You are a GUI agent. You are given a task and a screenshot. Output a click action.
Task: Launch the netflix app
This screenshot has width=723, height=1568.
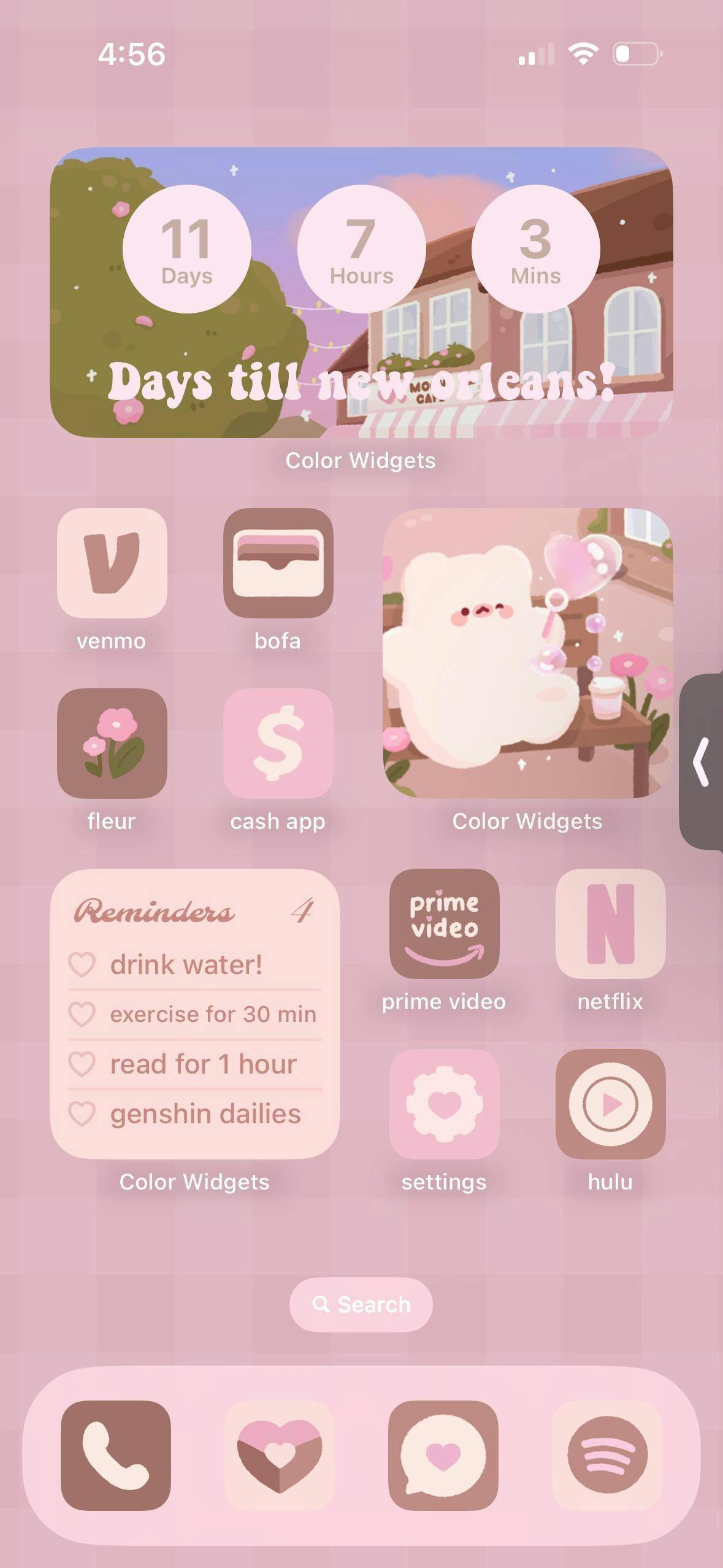tap(610, 923)
